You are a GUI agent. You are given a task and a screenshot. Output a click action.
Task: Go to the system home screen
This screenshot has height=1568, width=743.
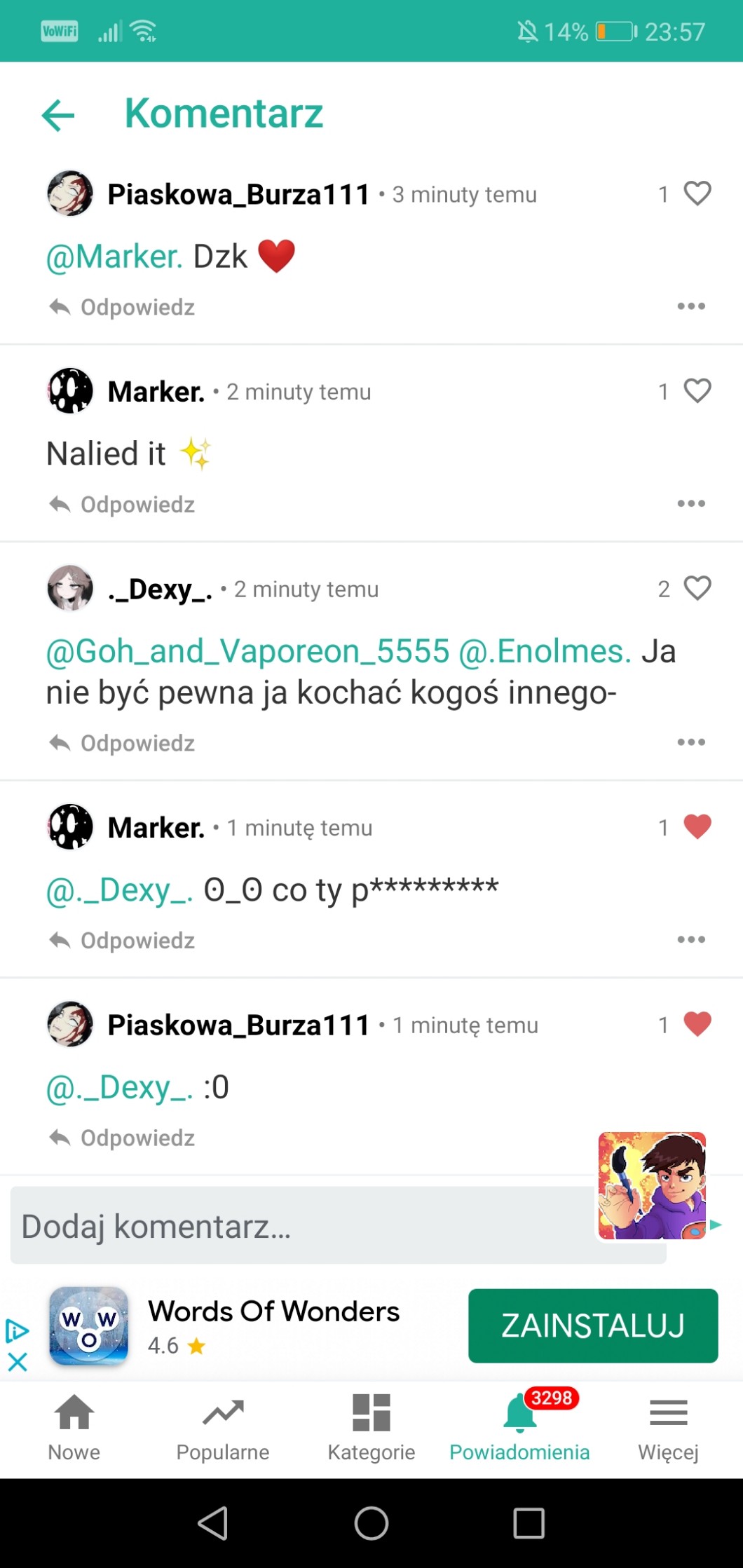371,1523
